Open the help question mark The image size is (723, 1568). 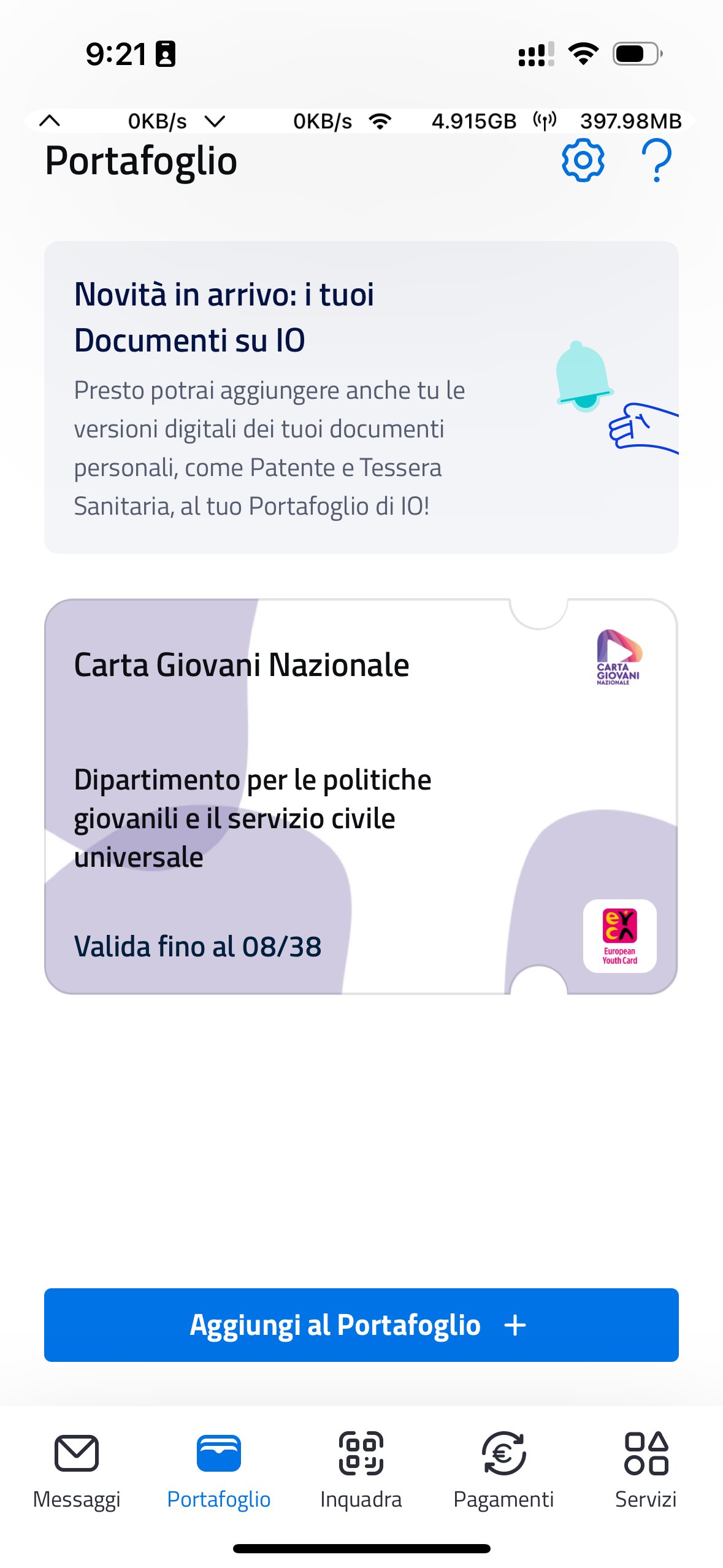coord(656,160)
